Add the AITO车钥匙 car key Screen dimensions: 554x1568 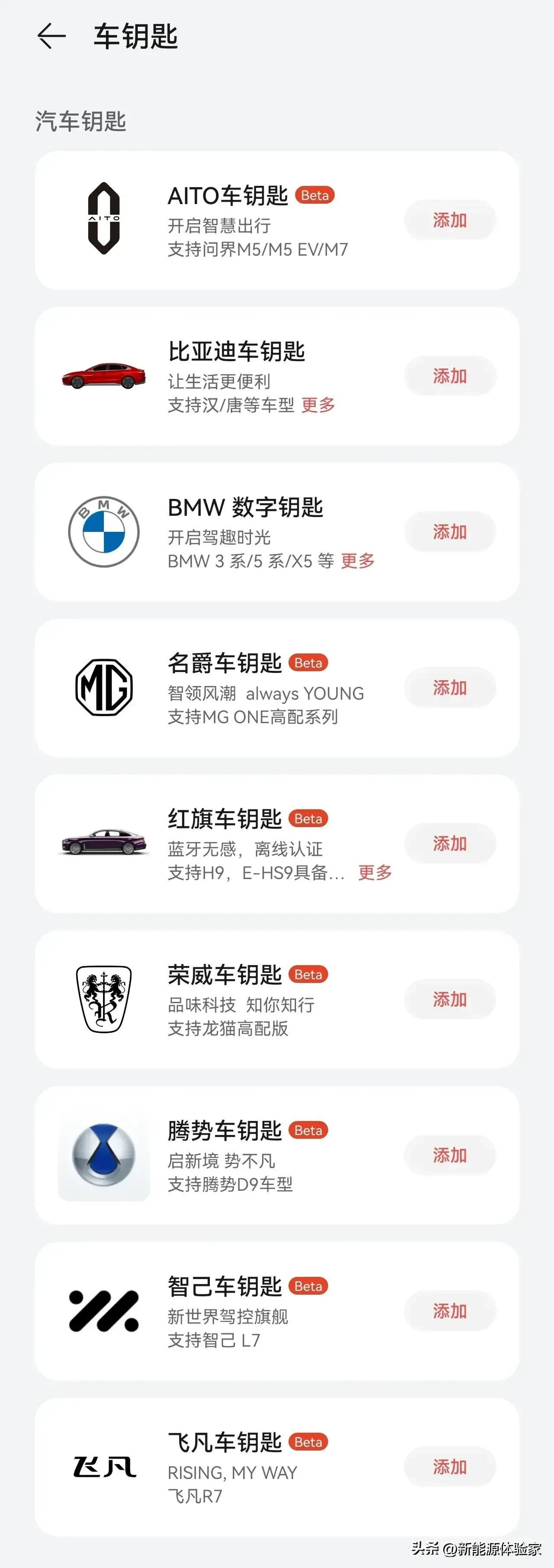pos(449,220)
